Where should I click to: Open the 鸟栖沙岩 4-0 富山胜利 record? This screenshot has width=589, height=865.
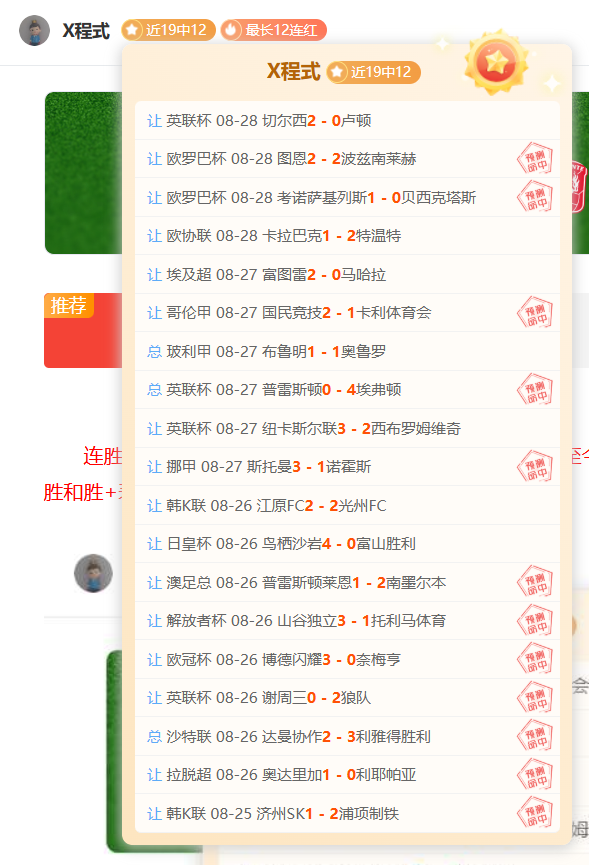347,544
